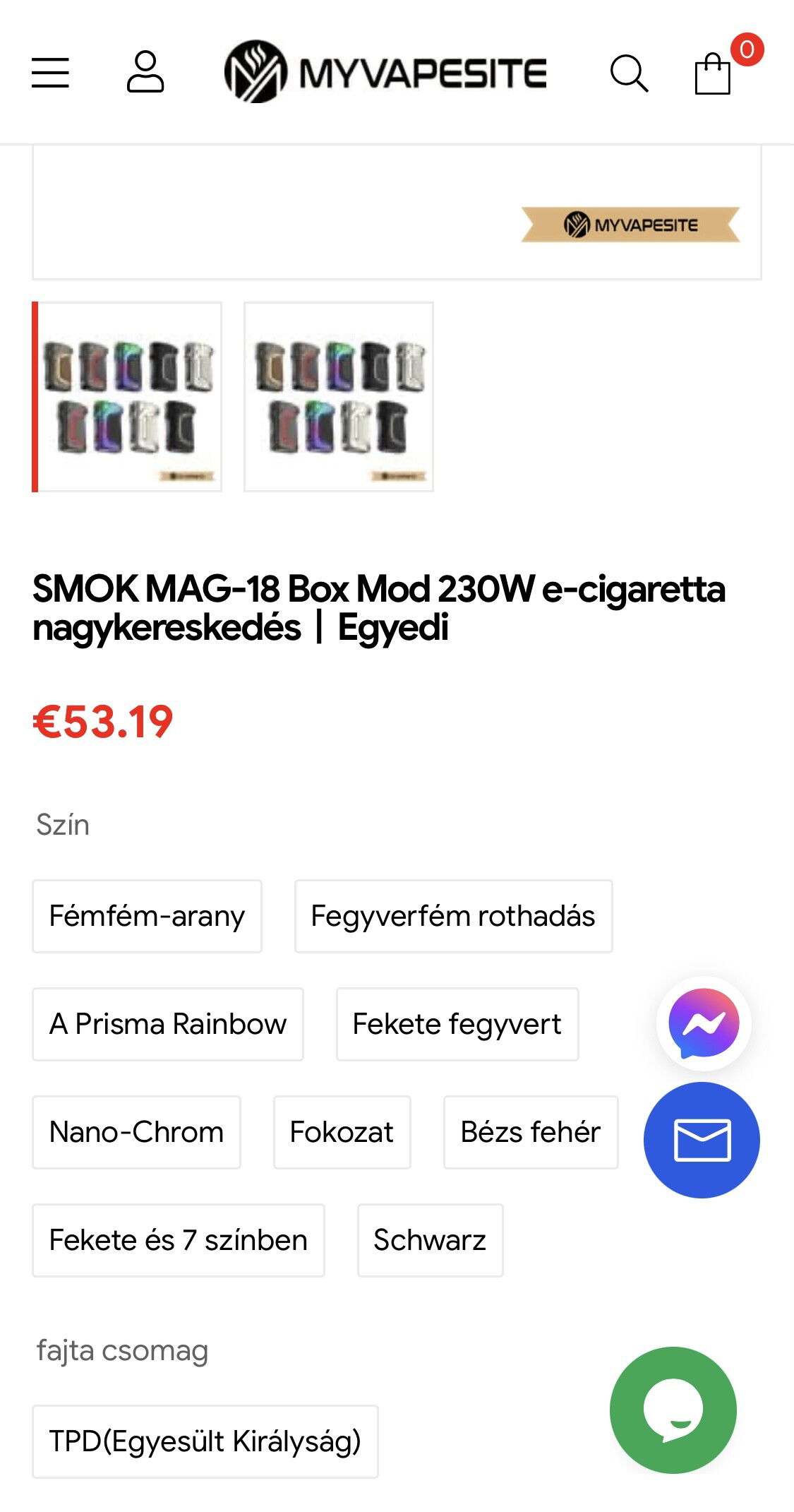The height and width of the screenshot is (1512, 794).
Task: Choose Bézs fehér color
Action: point(531,1132)
